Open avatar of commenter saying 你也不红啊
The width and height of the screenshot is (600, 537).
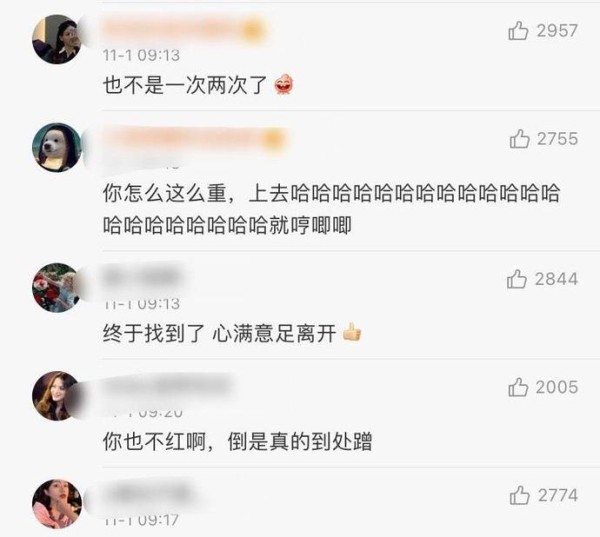click(56, 395)
